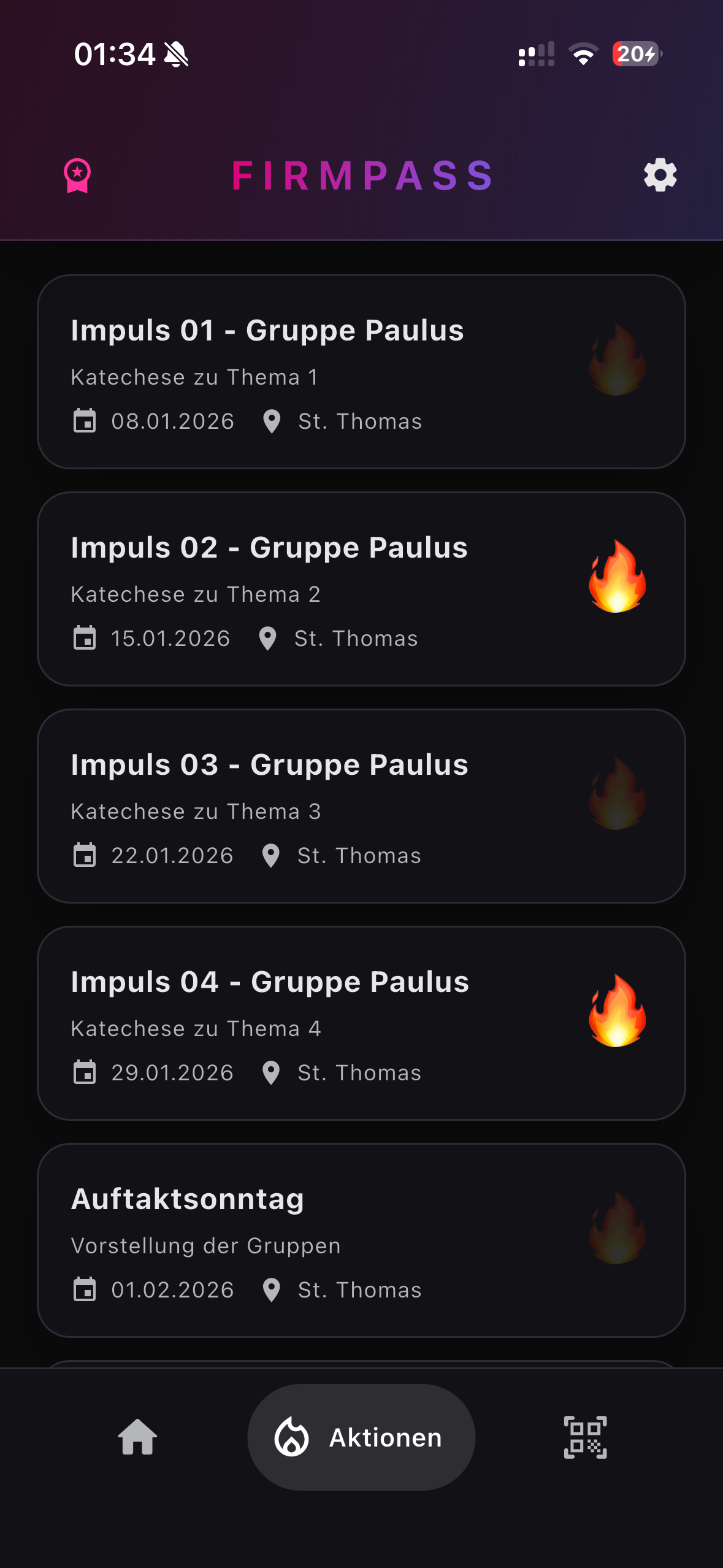
Task: Tap the muted notification bell in status bar
Action: coord(175,54)
